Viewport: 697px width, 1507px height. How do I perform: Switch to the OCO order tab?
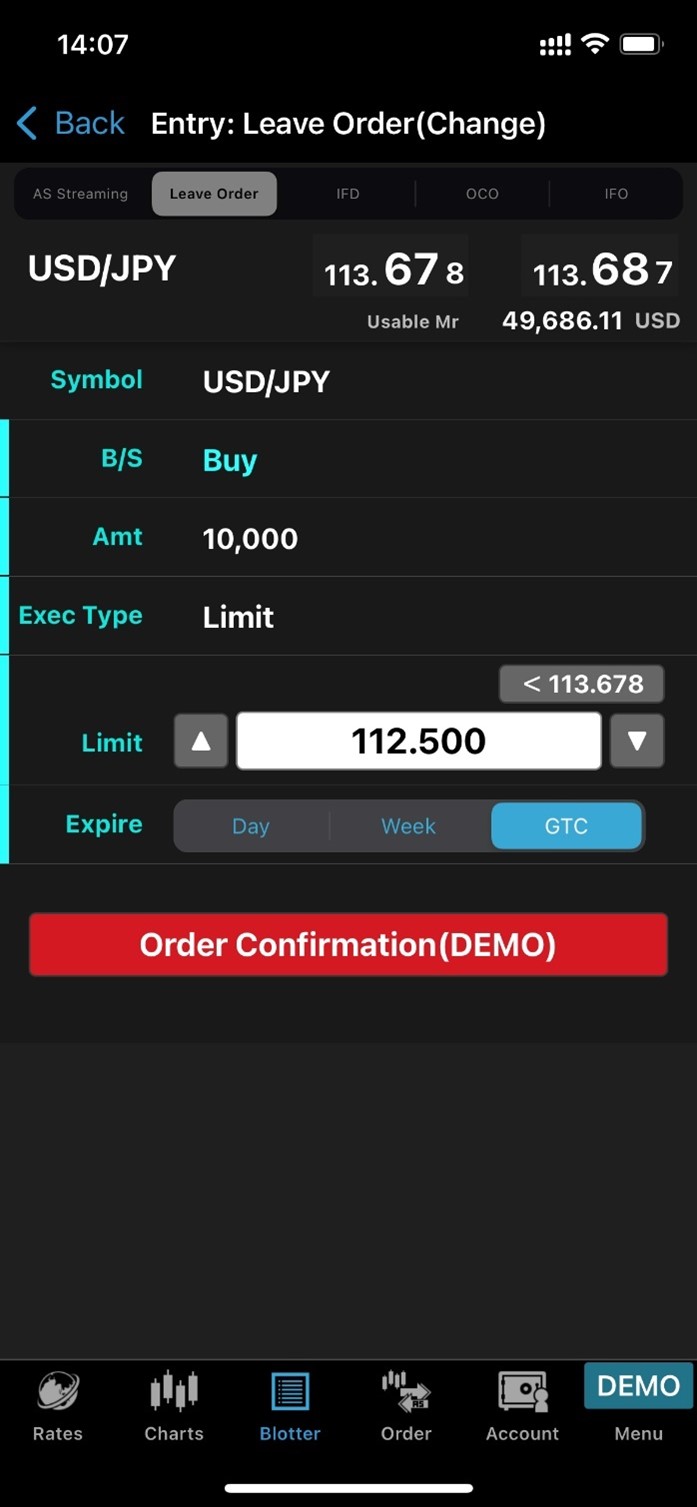coord(482,194)
